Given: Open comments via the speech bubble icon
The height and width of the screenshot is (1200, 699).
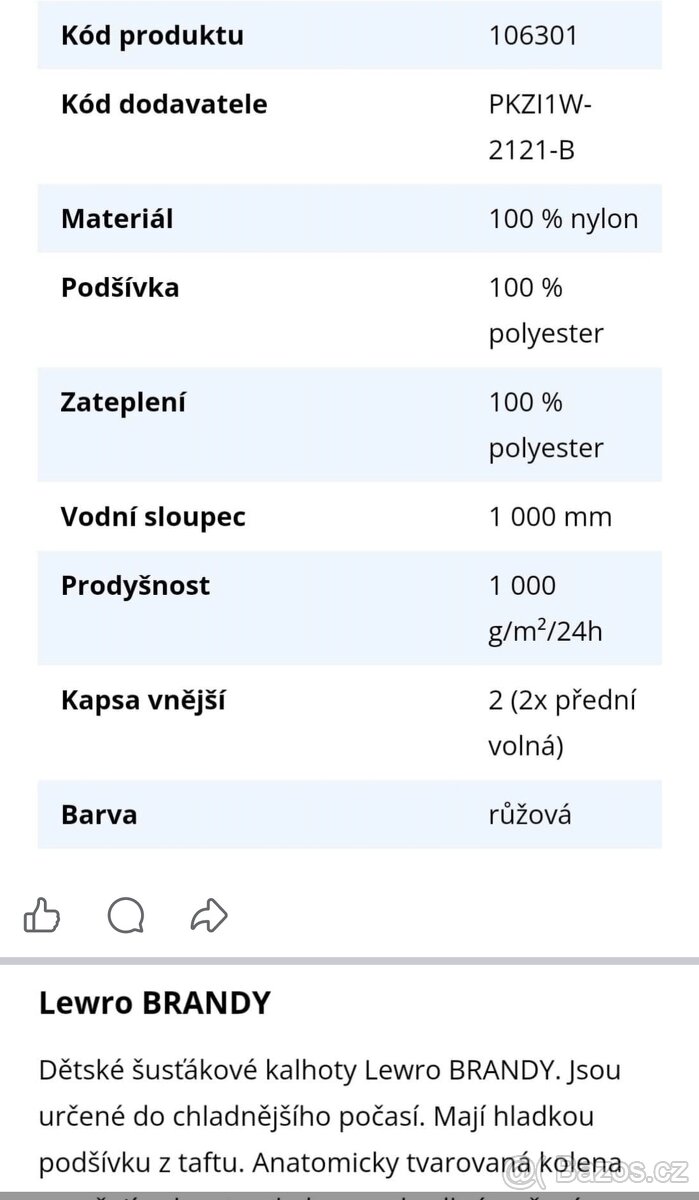Looking at the screenshot, I should tap(126, 915).
